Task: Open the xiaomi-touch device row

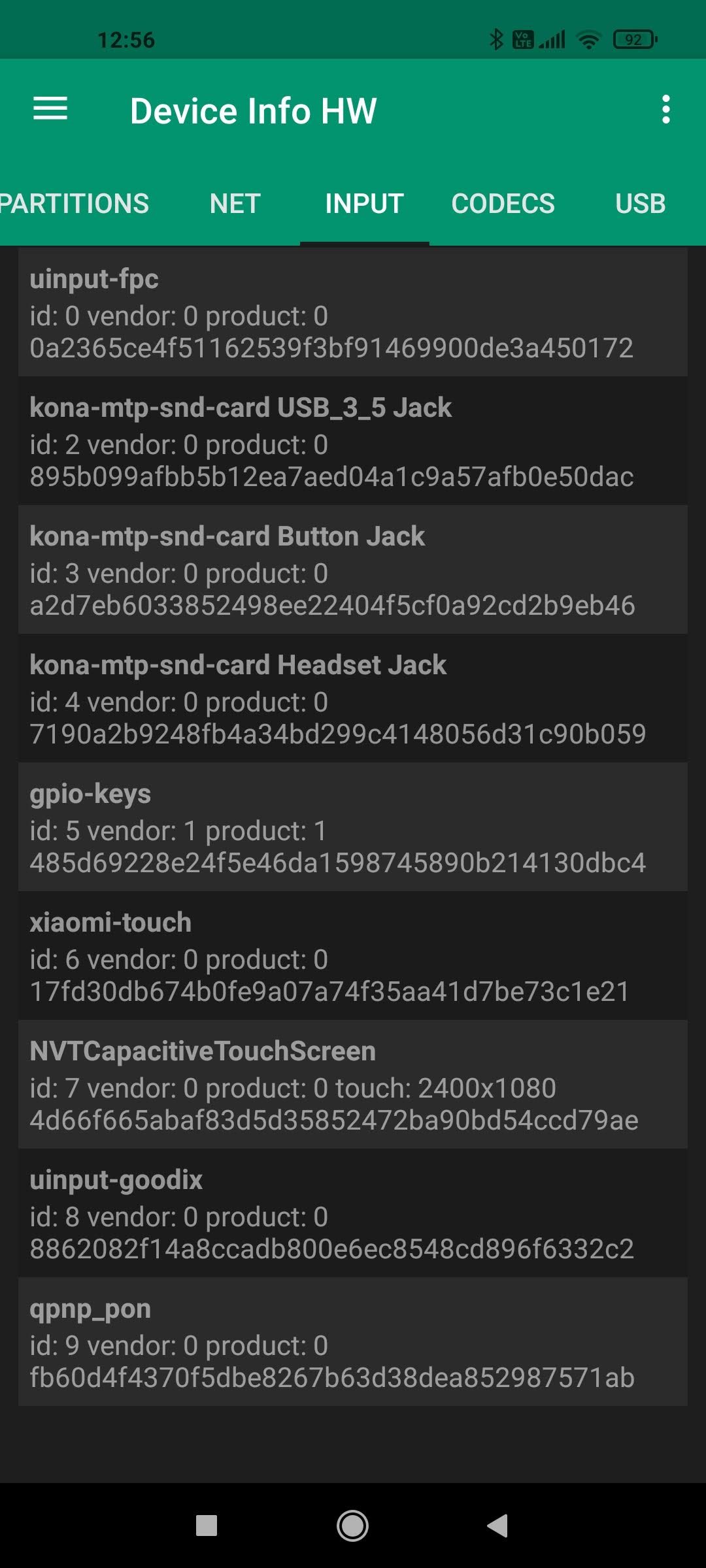Action: pos(353,956)
